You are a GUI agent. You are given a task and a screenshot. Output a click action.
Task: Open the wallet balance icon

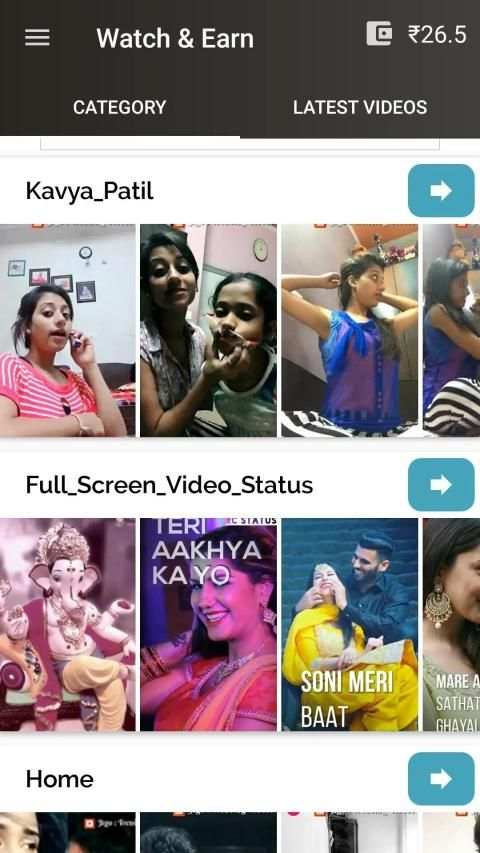379,33
